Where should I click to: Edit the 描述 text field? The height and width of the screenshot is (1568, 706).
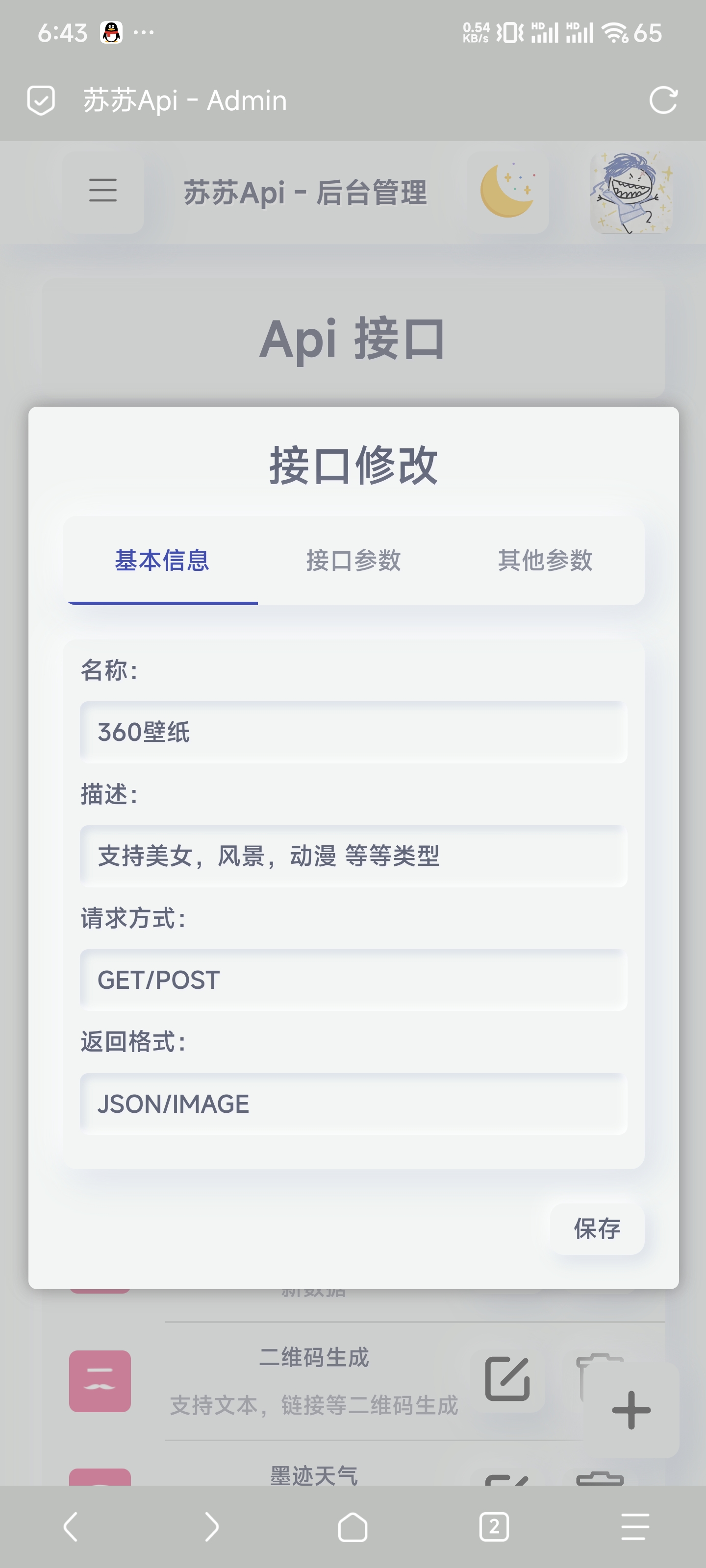tap(353, 857)
